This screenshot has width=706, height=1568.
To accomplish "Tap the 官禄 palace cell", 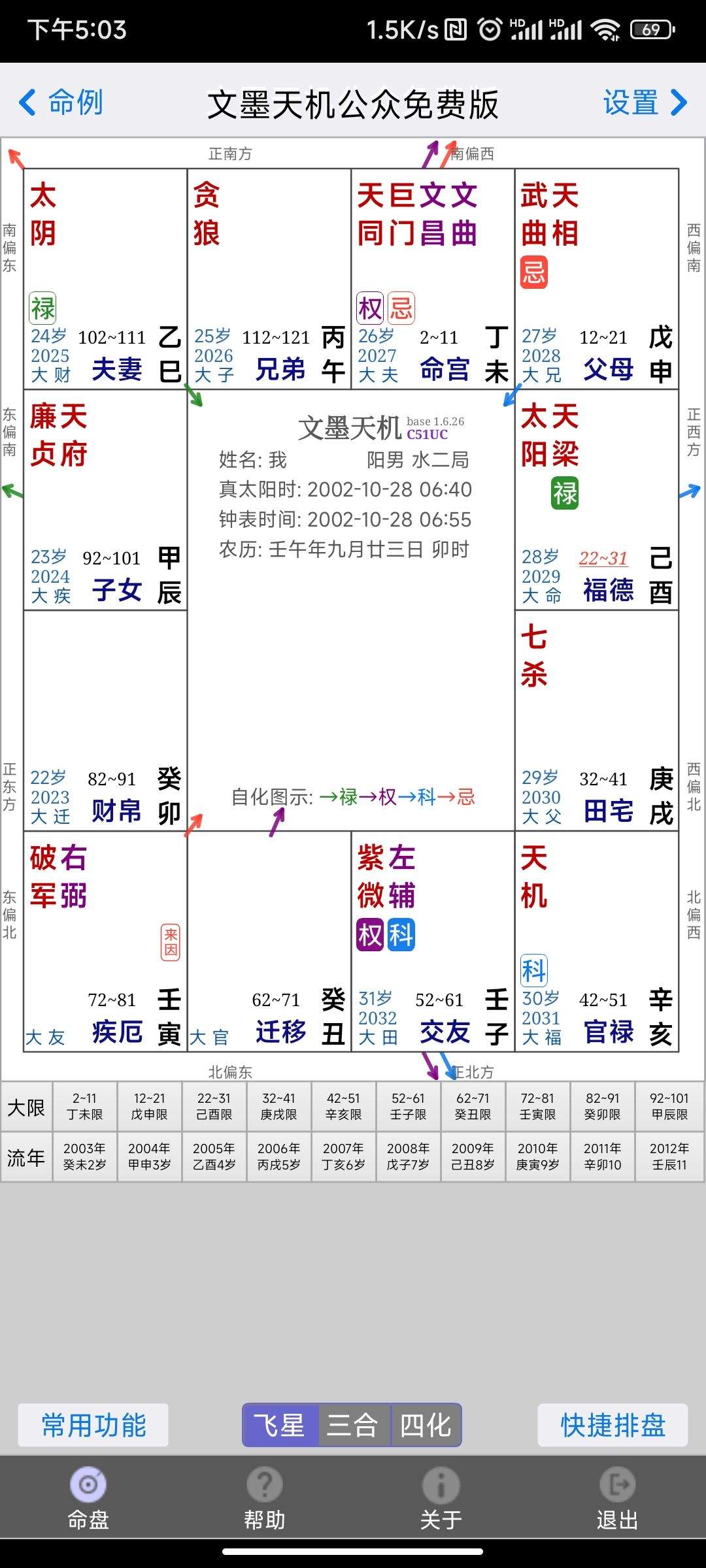I will point(596,941).
